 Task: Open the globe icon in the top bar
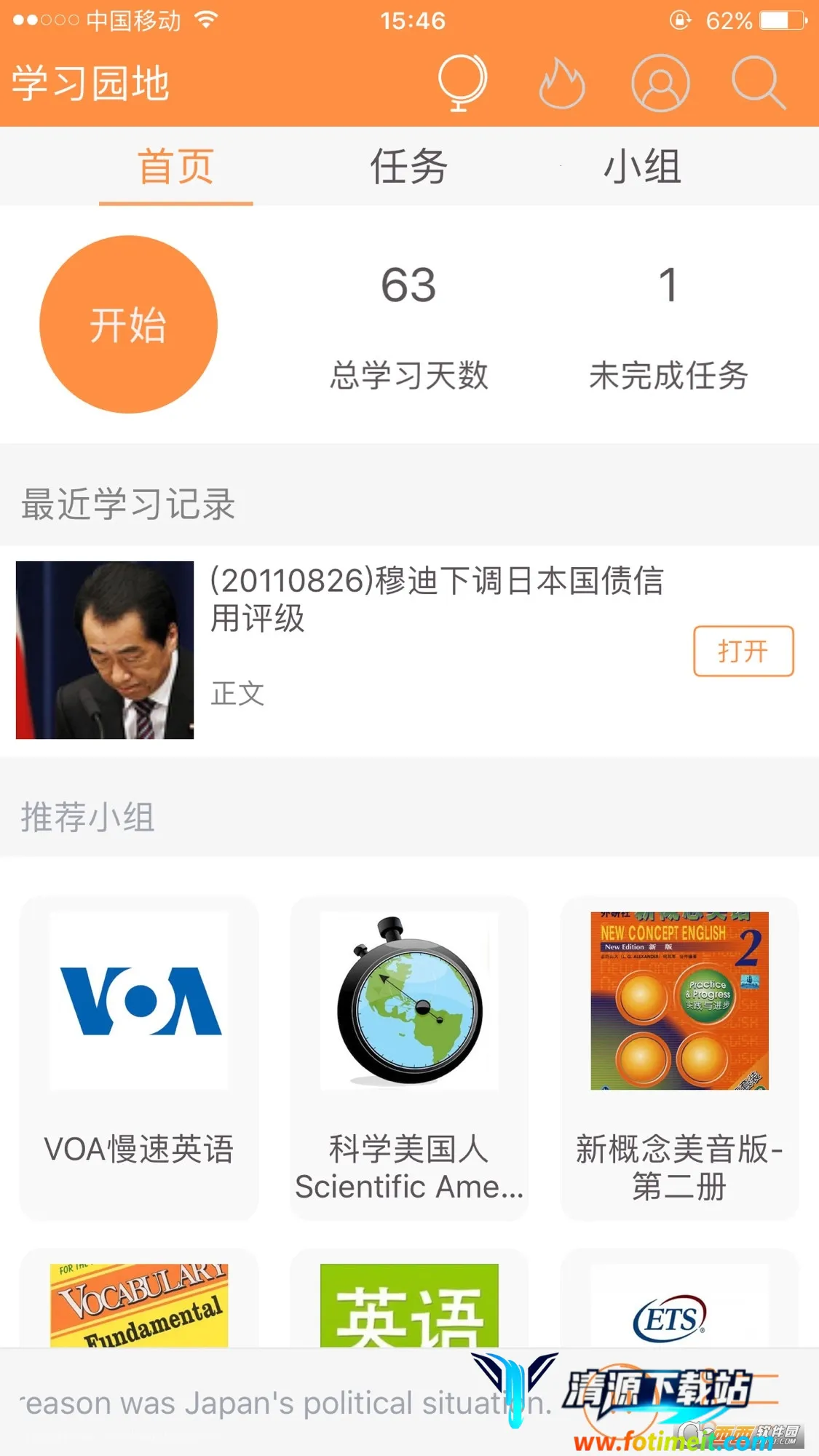pyautogui.click(x=462, y=83)
